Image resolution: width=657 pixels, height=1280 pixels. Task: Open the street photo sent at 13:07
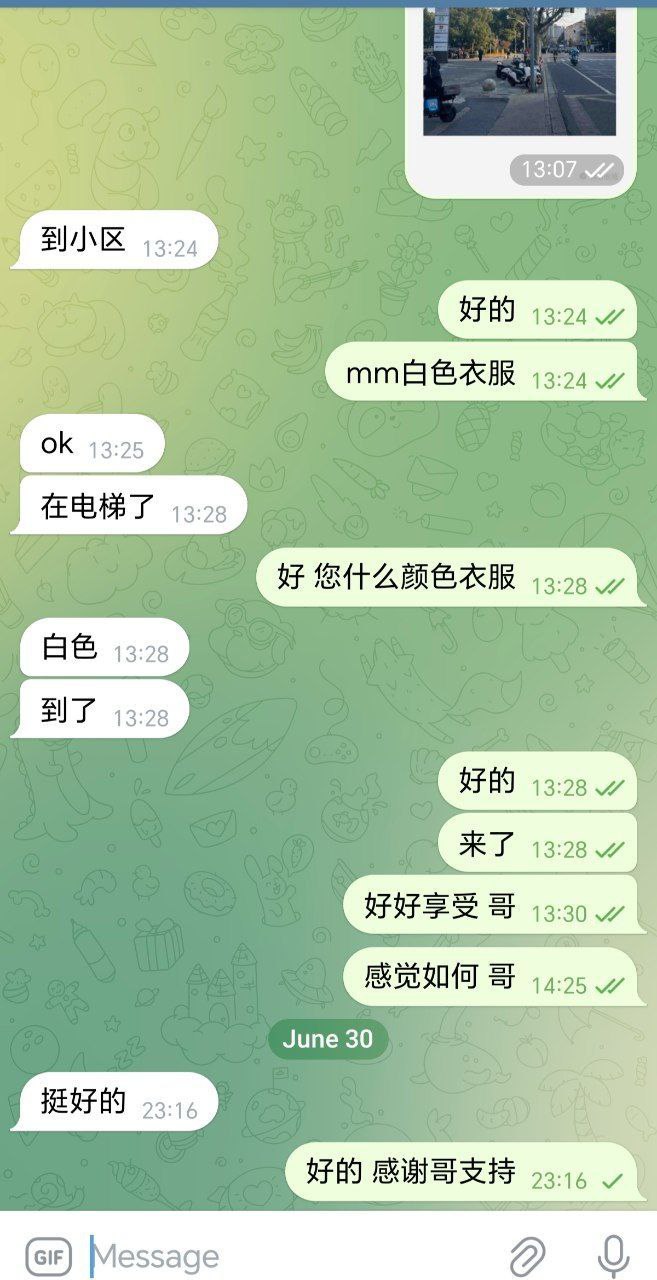click(519, 75)
